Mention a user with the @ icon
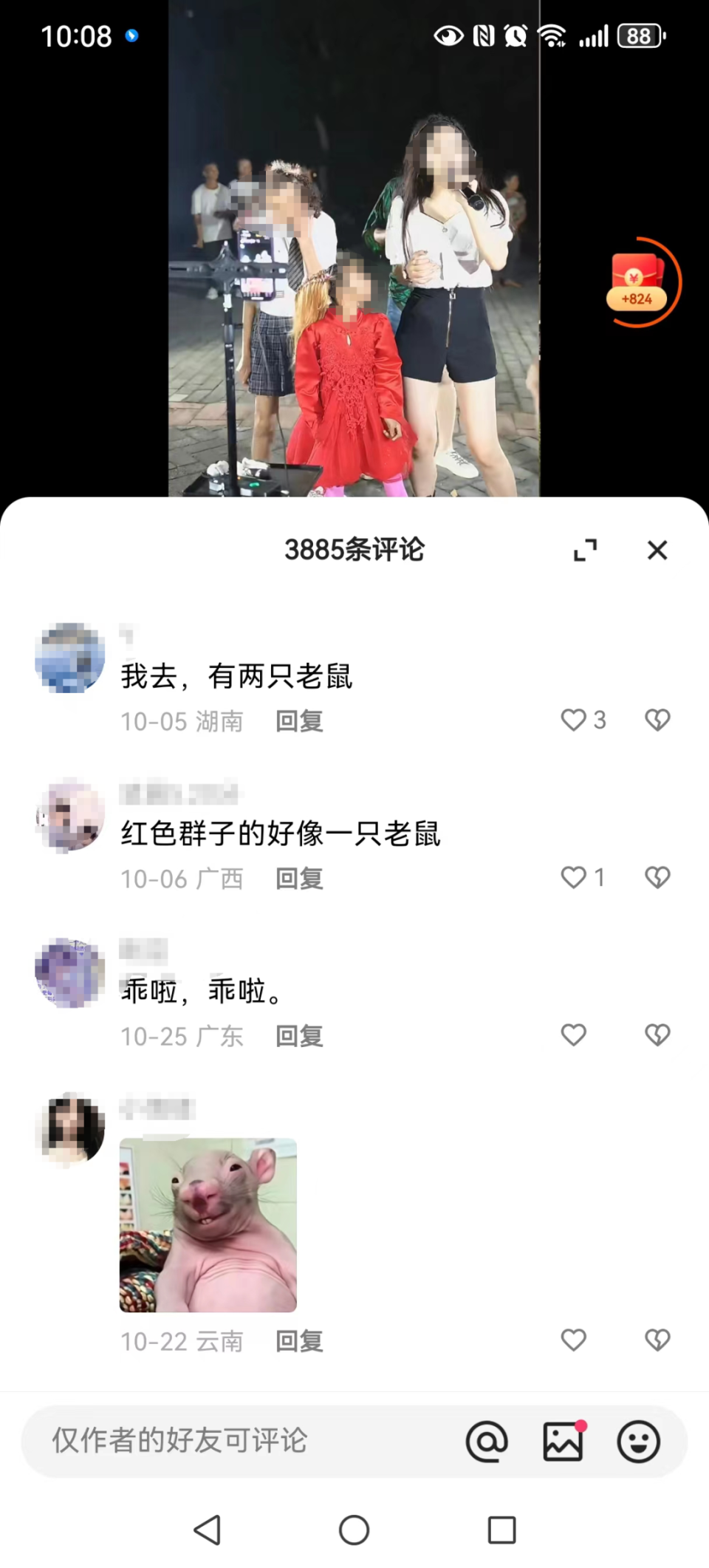 pyautogui.click(x=487, y=1441)
